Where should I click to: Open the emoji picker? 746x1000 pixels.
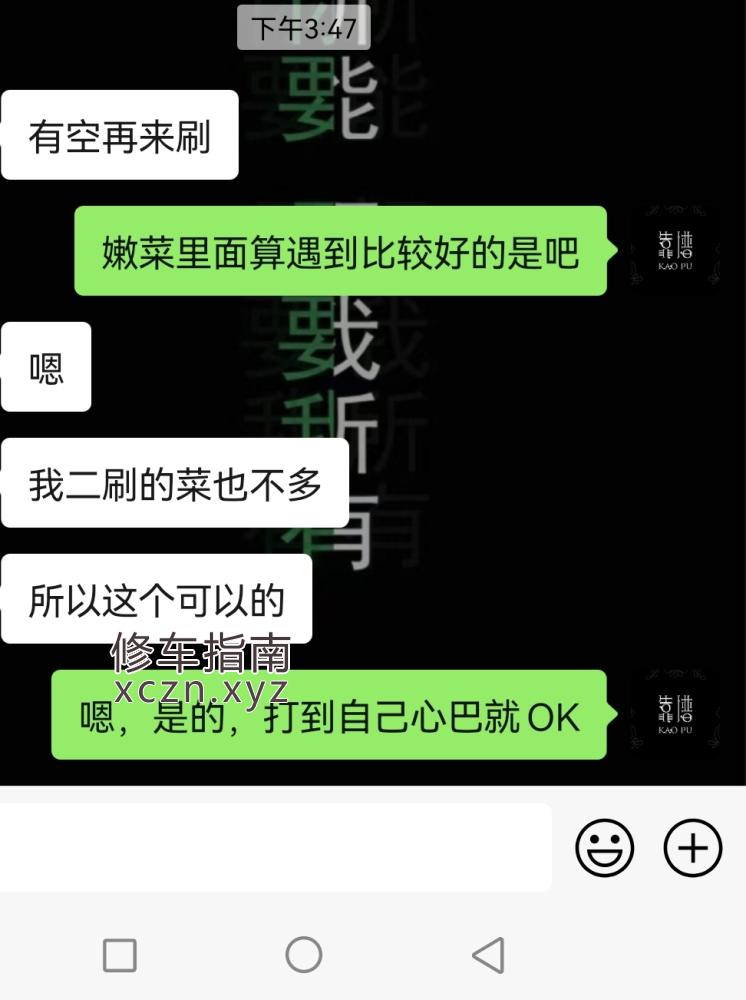click(x=604, y=848)
